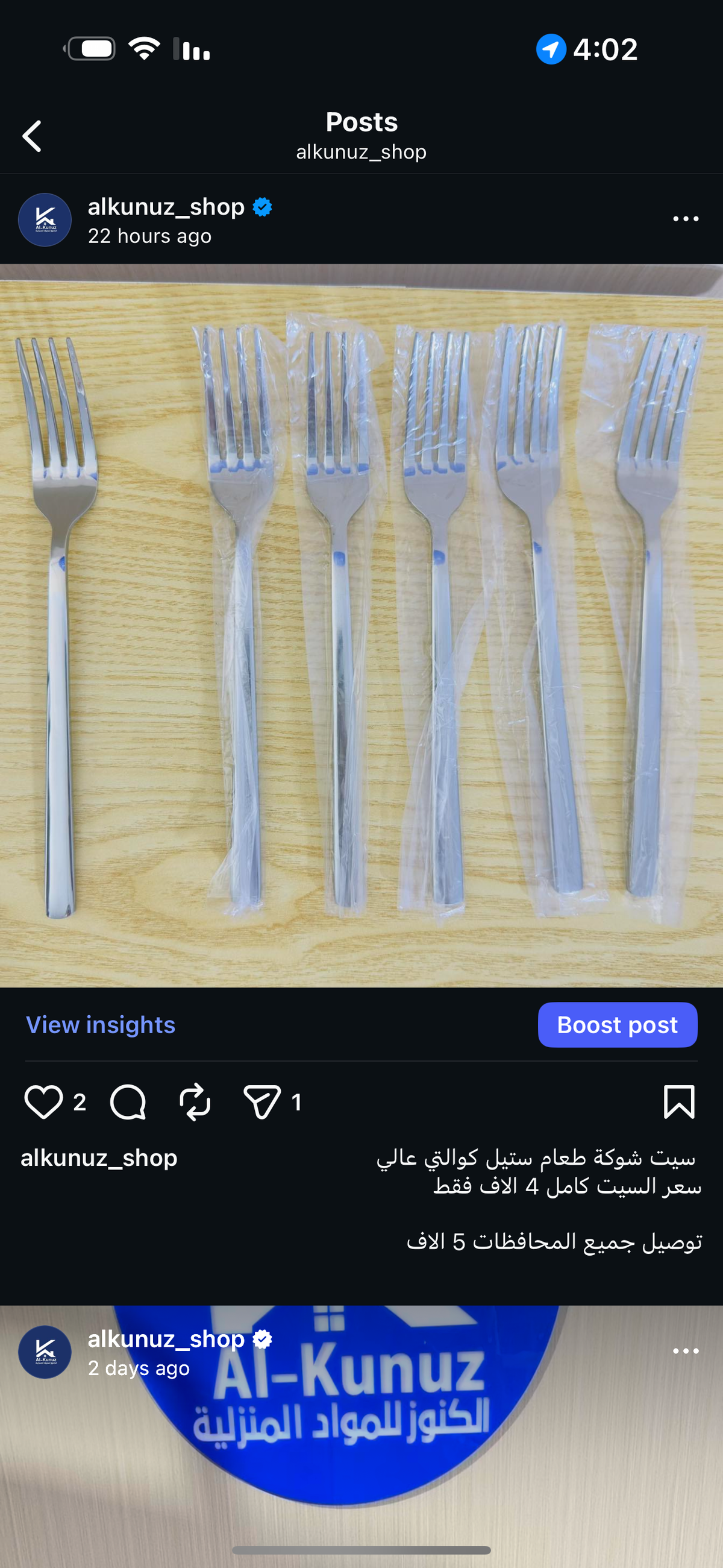
Task: Open alkunuz_shop username in the caption
Action: tap(99, 1157)
